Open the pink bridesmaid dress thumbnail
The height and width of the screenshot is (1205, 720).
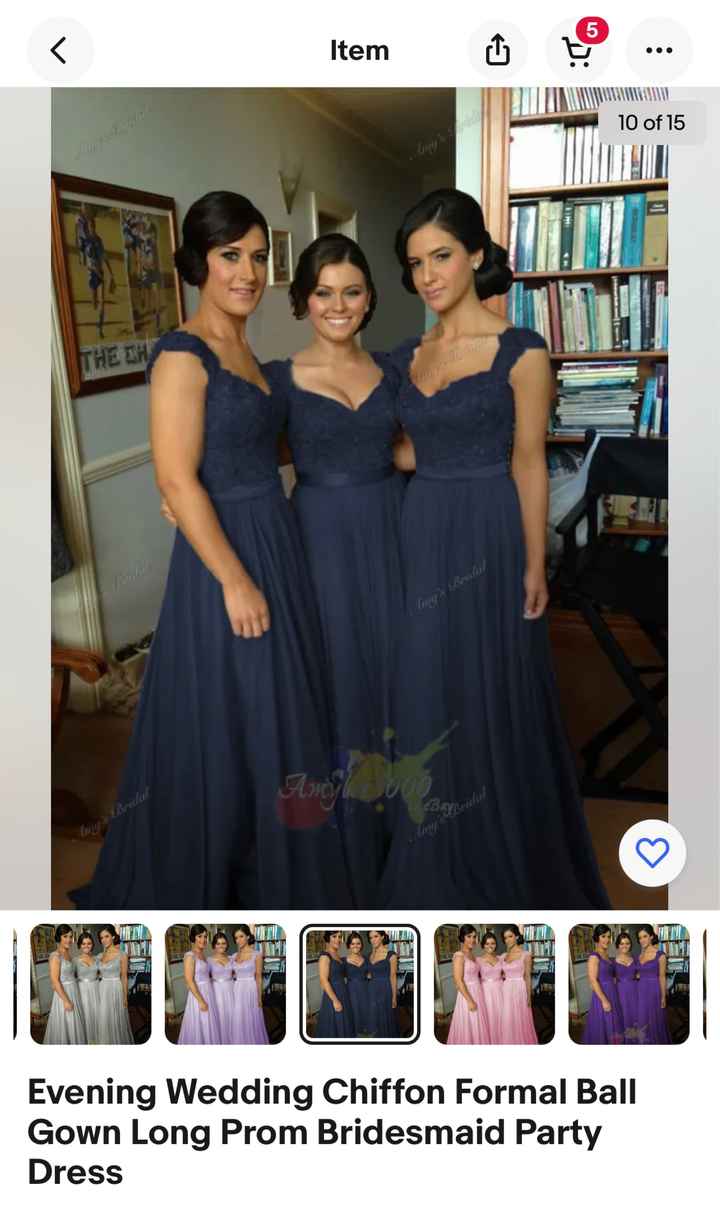(494, 983)
